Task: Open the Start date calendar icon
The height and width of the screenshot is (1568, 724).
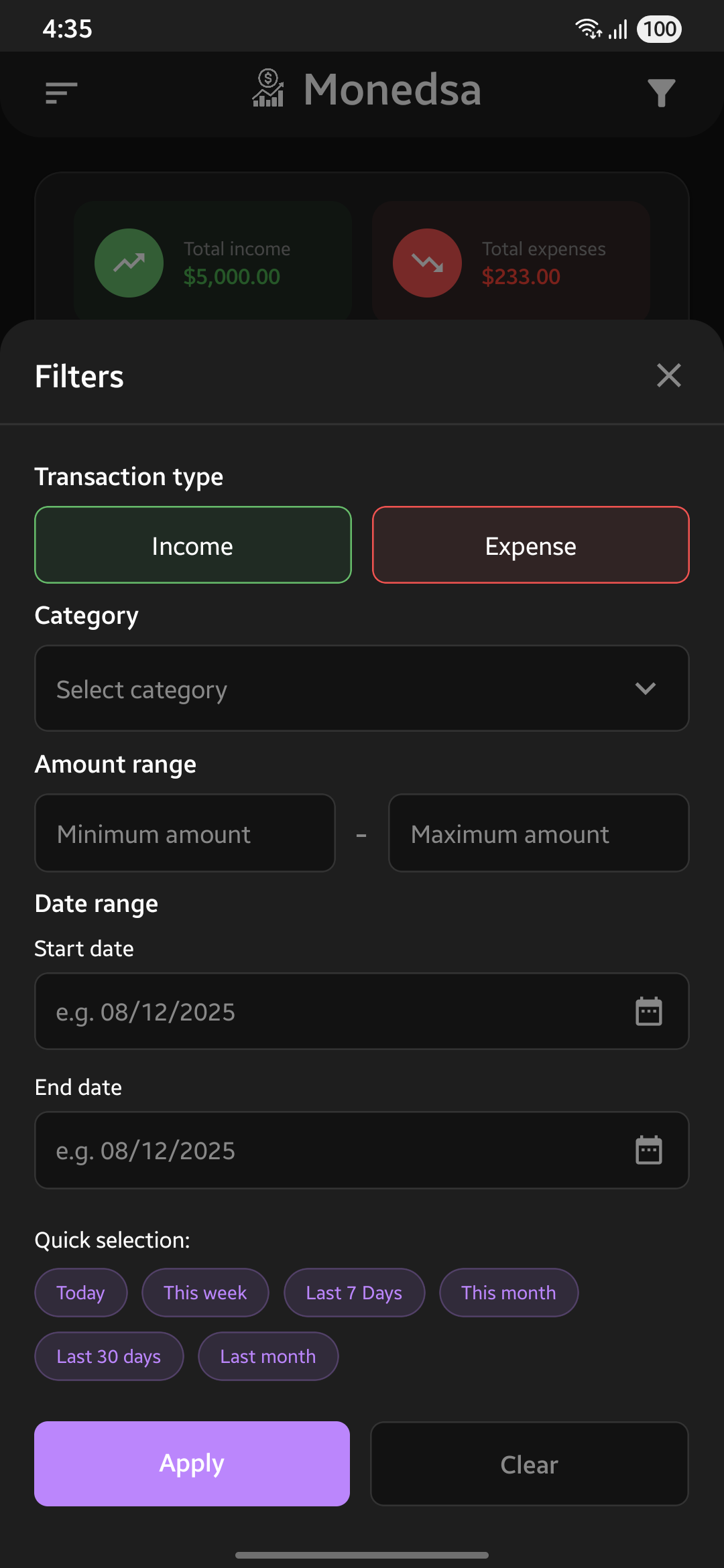Action: 648,1011
